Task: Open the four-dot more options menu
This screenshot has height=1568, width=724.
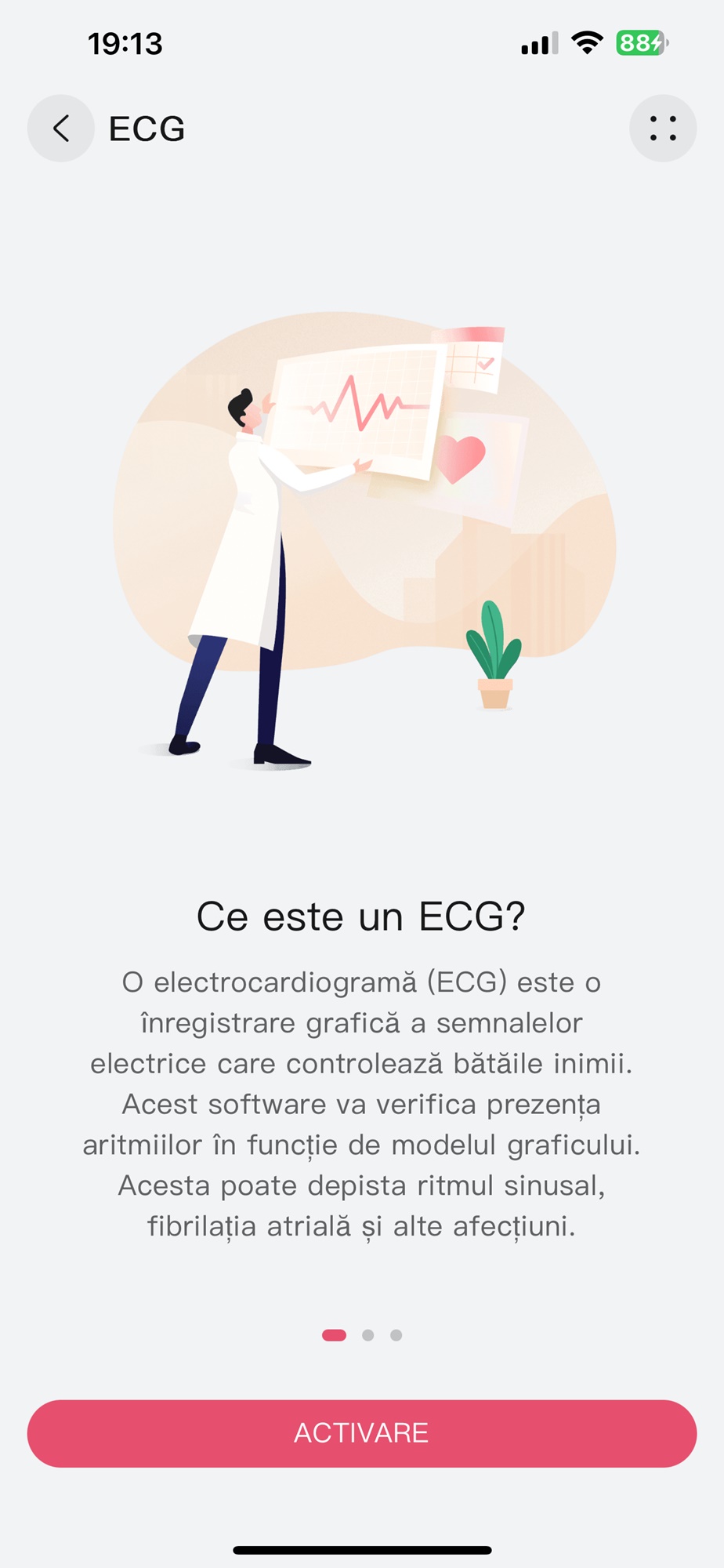Action: pyautogui.click(x=663, y=129)
